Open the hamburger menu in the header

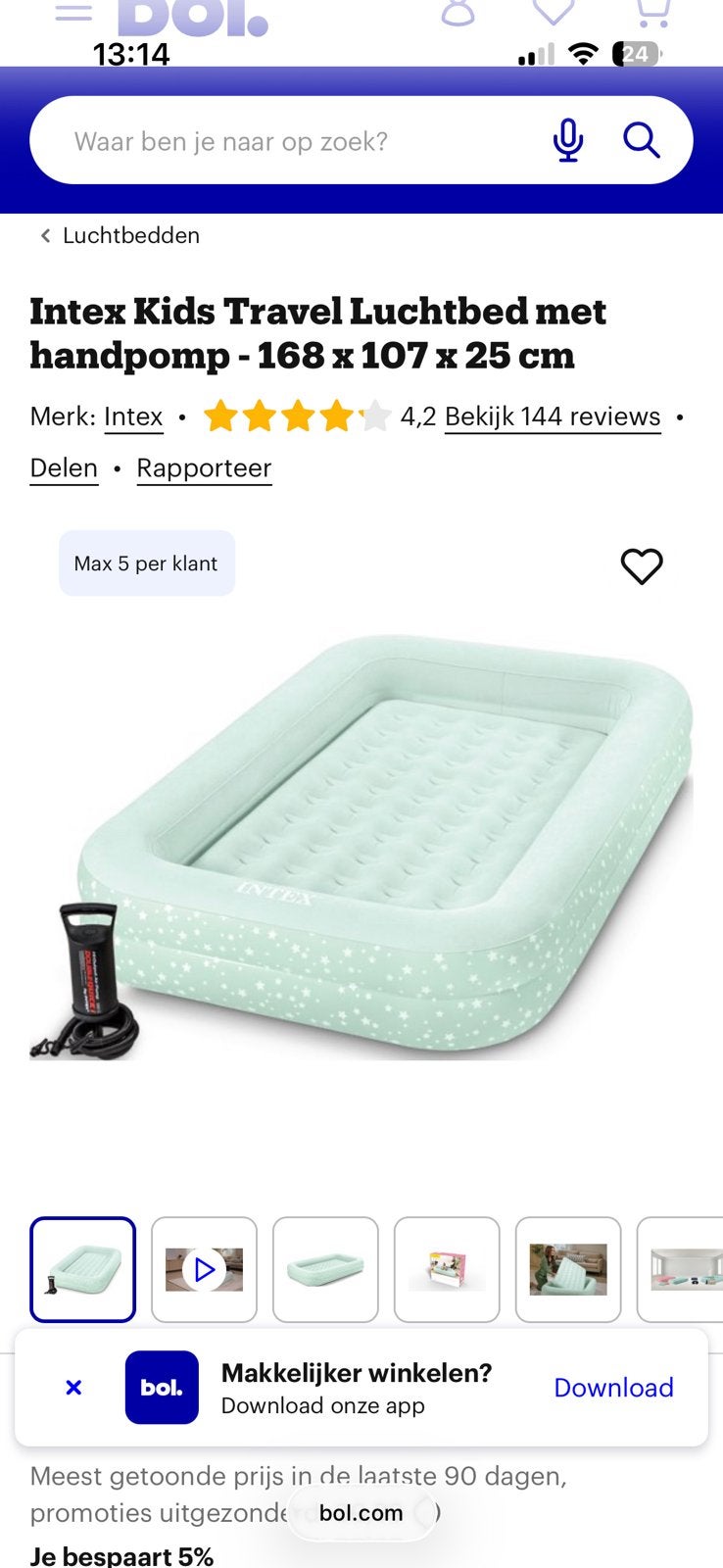click(73, 12)
